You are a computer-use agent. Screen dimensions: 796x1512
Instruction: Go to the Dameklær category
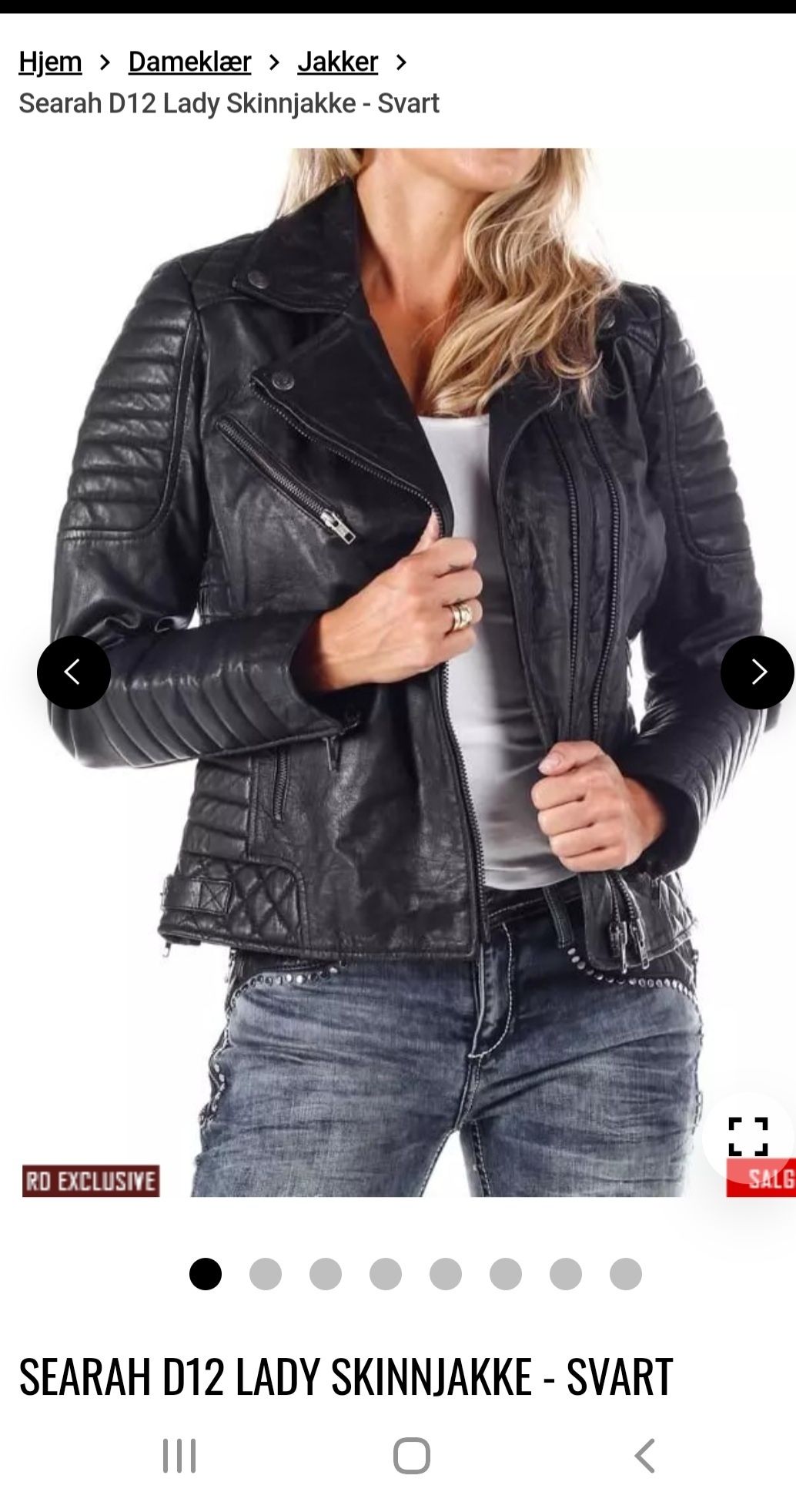pyautogui.click(x=189, y=62)
